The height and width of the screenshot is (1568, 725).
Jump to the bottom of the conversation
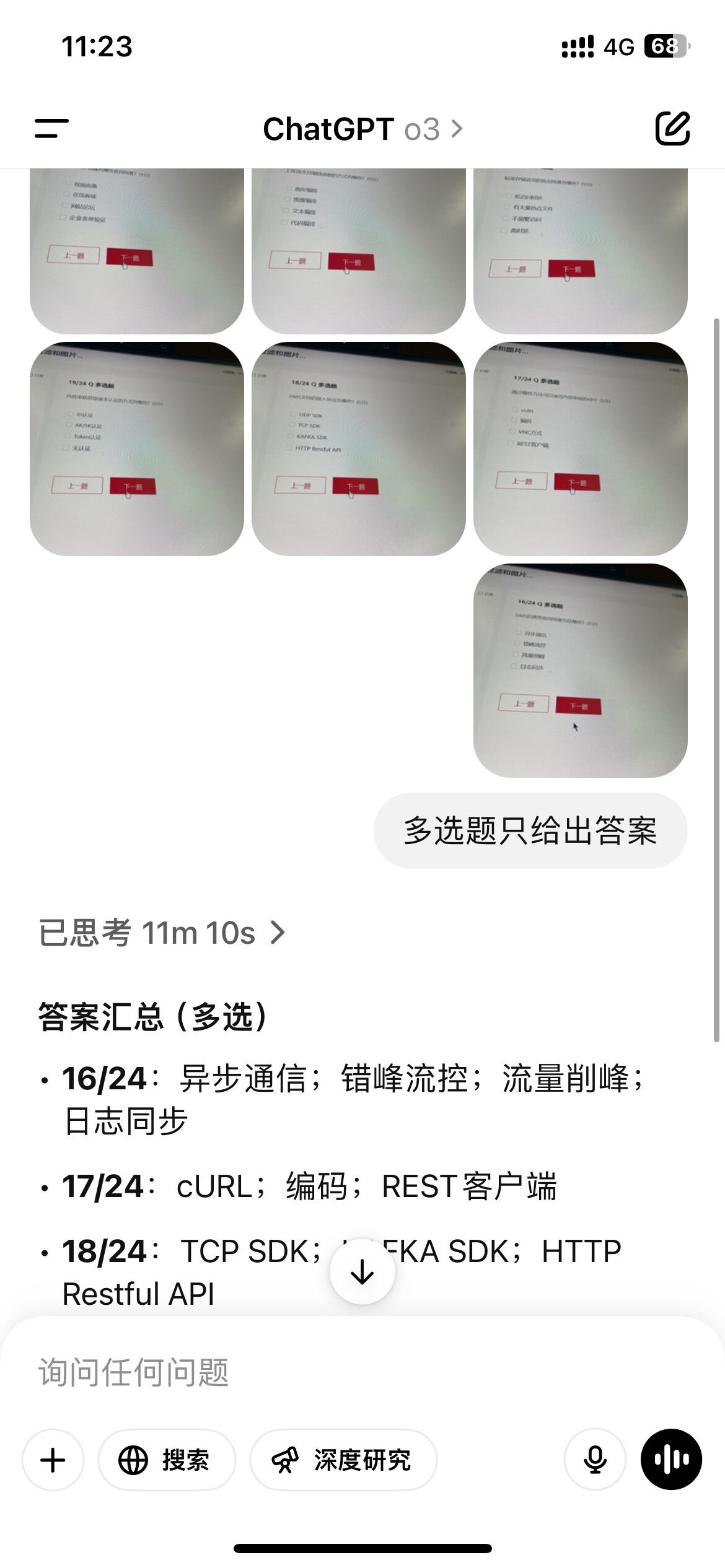pos(362,1272)
